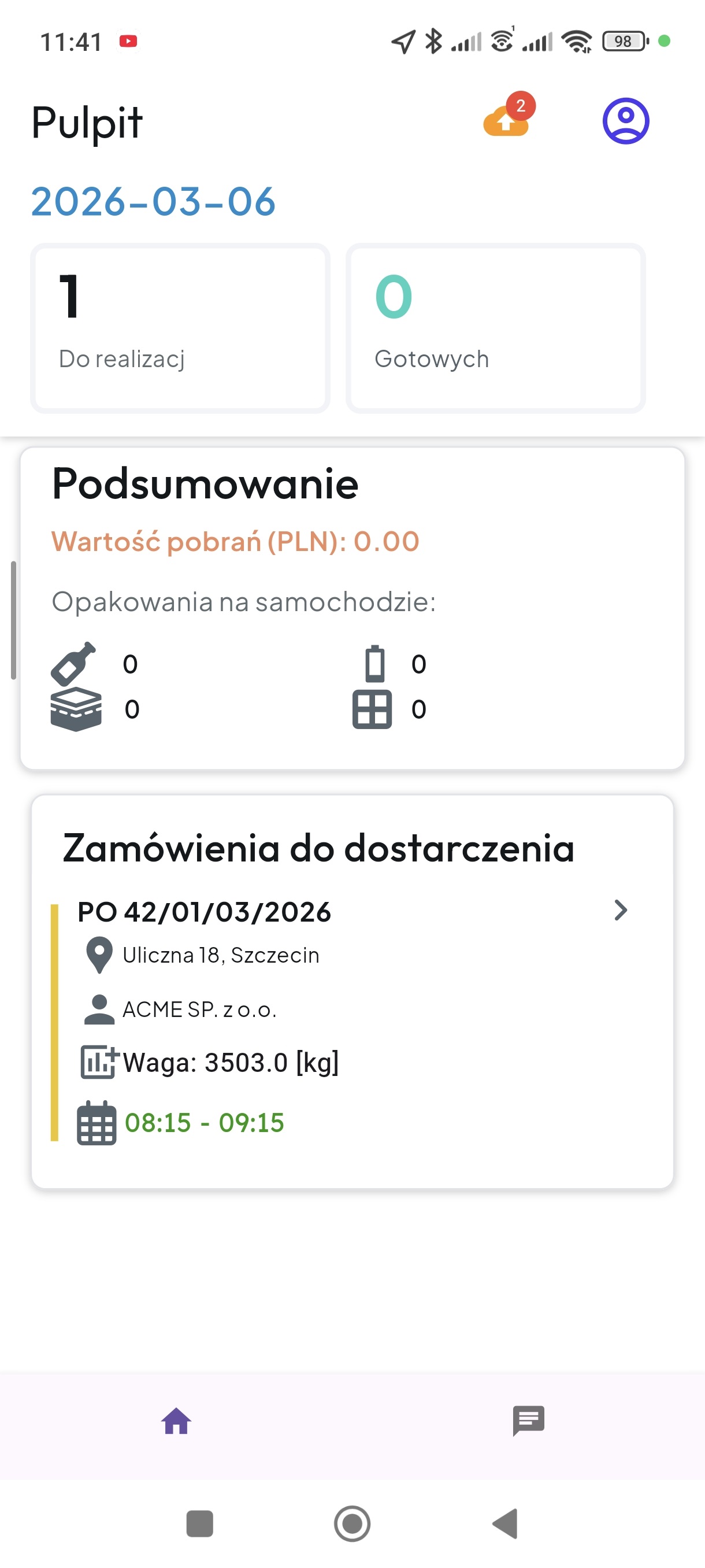Screen dimensions: 705x1568
Task: Open the user profile account icon
Action: [625, 121]
